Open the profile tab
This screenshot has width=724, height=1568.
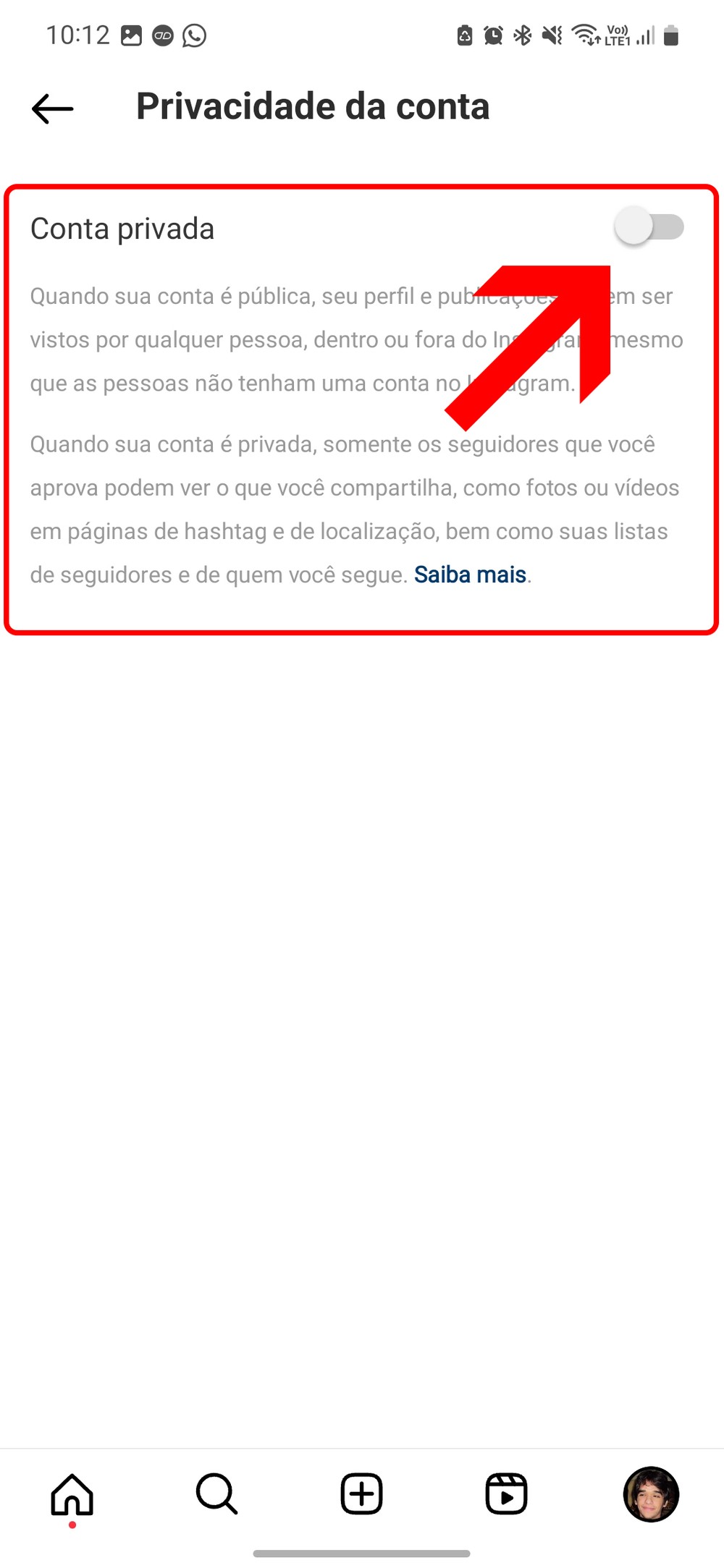pyautogui.click(x=651, y=1493)
